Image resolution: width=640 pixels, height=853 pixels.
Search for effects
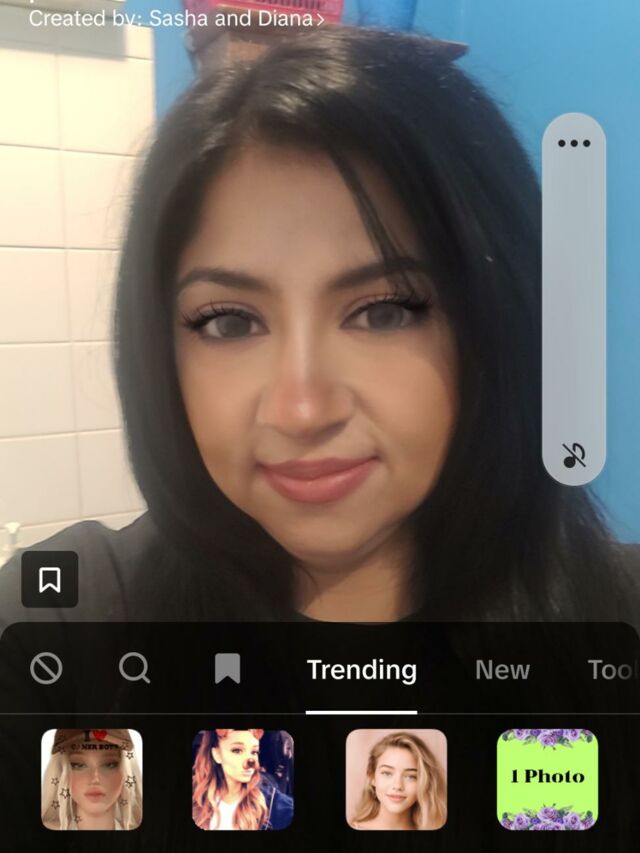[x=134, y=668]
